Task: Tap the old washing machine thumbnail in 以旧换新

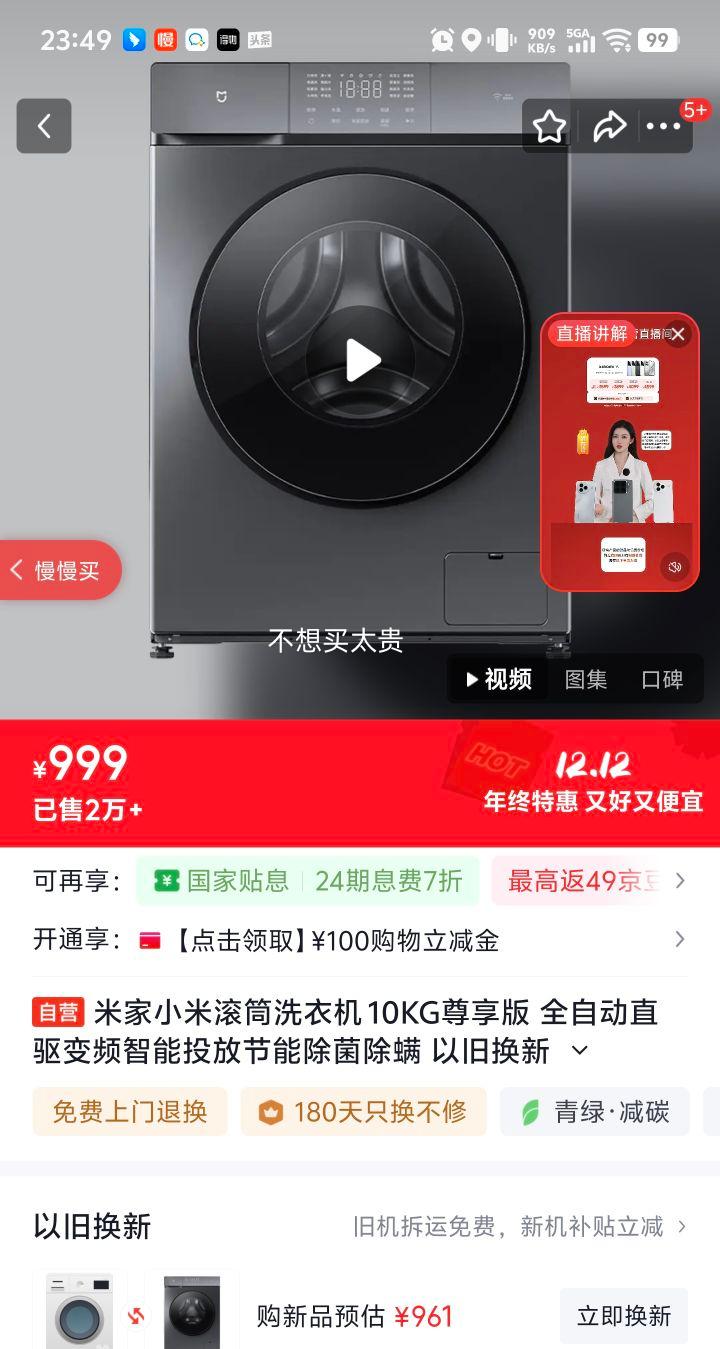Action: pos(79,1318)
